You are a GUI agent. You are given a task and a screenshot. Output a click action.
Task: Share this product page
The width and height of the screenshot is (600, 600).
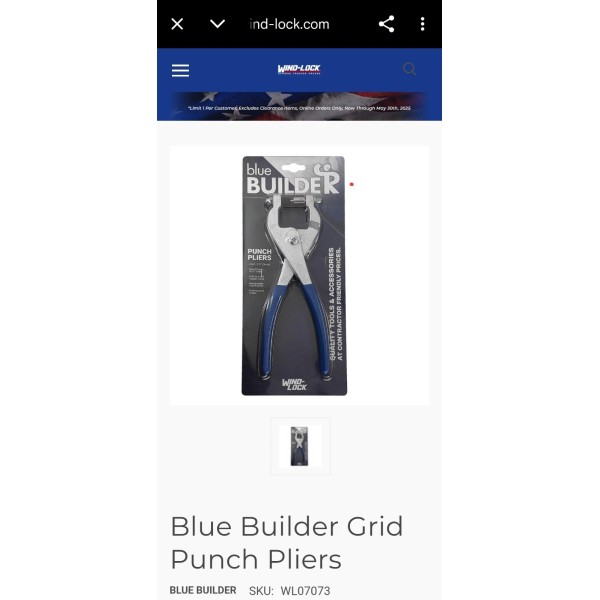[386, 24]
